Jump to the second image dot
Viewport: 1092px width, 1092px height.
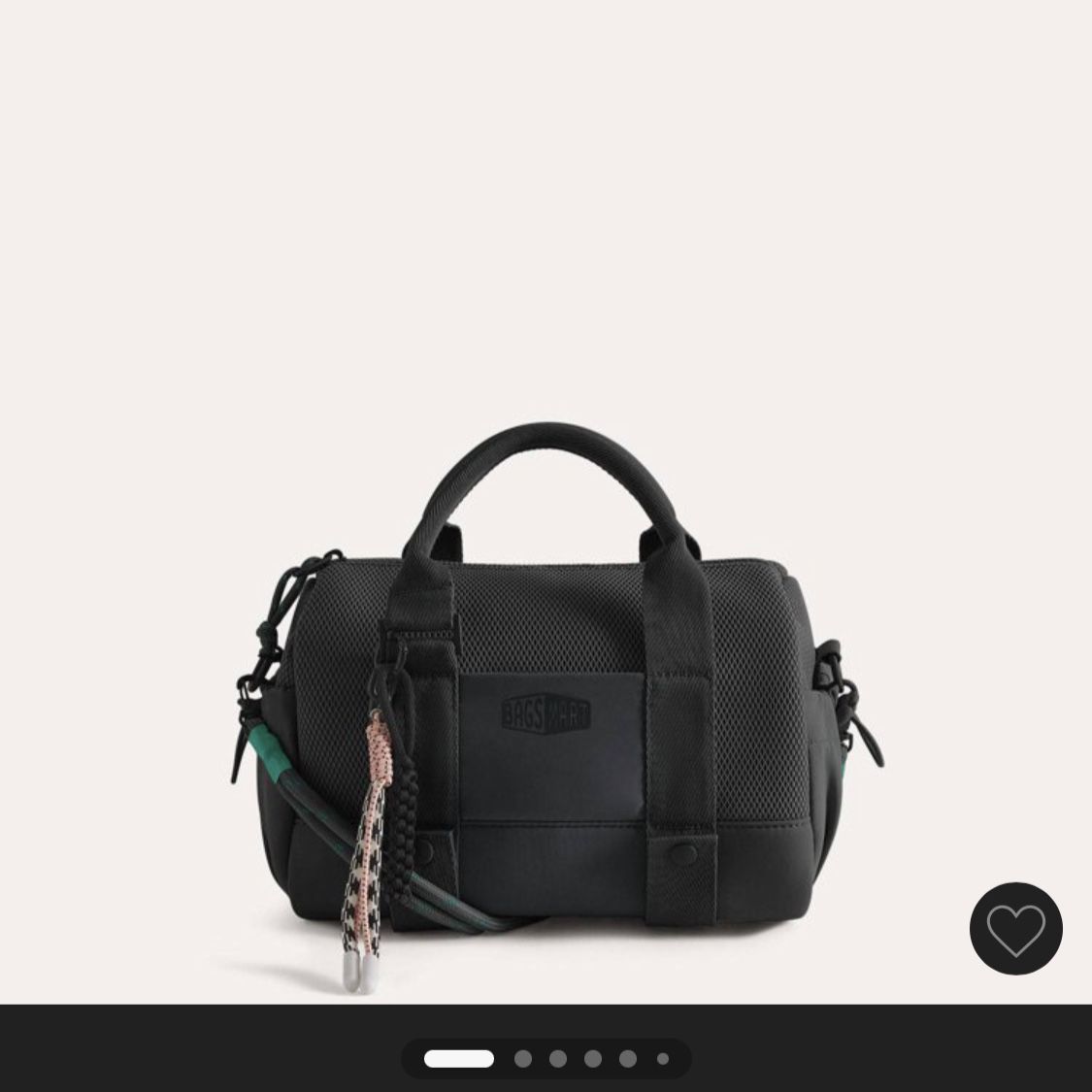(523, 1059)
